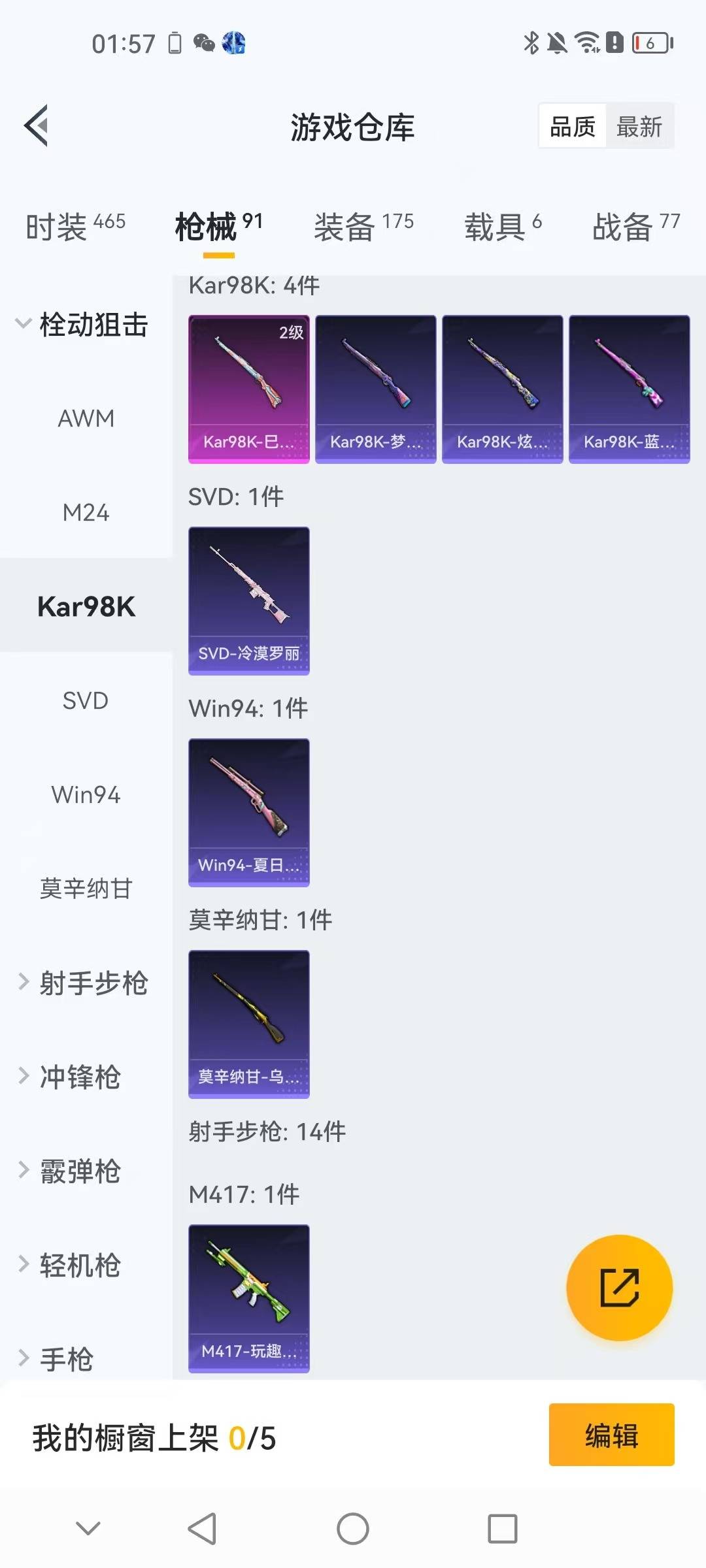
Task: Tap the back arrow to leave 游戏仓库
Action: [37, 125]
